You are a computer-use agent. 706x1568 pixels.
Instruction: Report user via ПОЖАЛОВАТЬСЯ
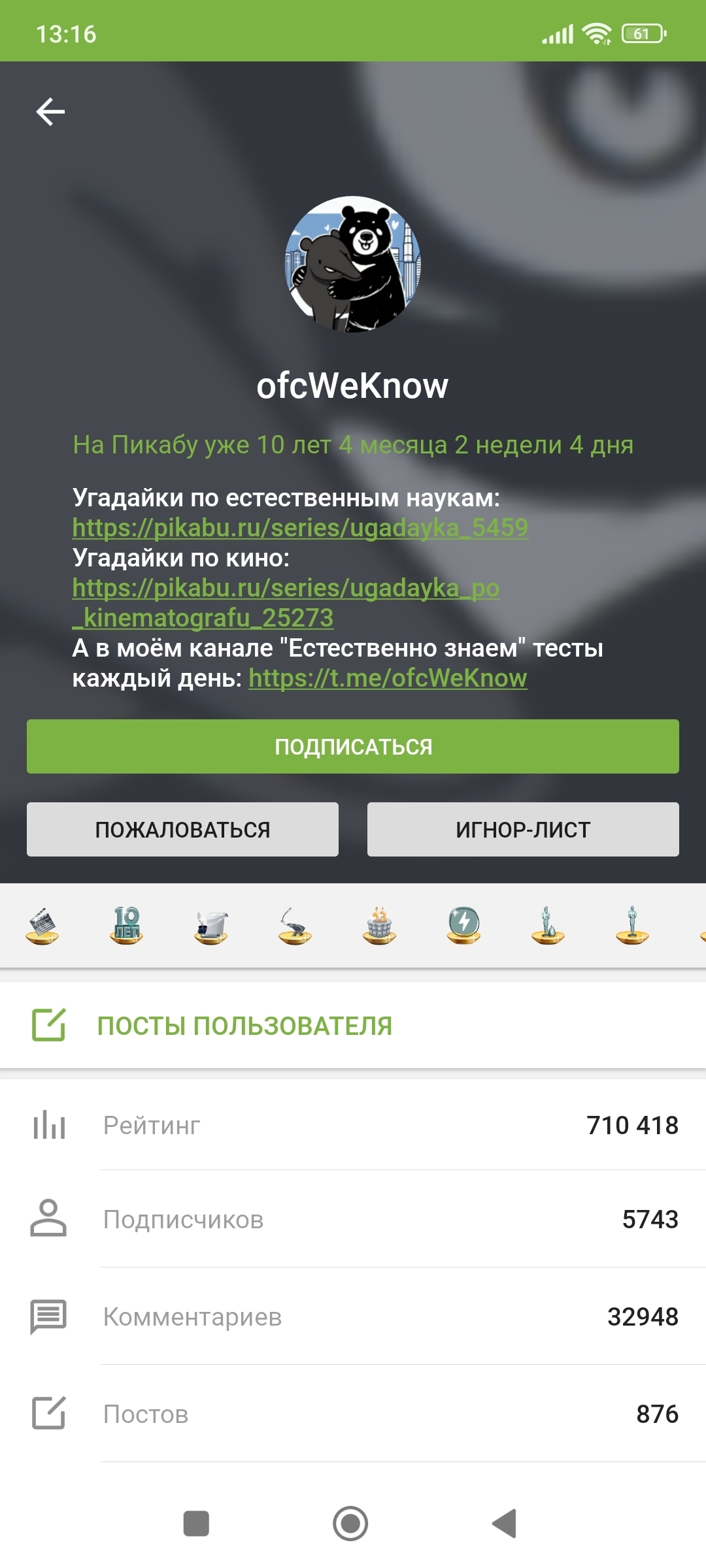coord(182,830)
